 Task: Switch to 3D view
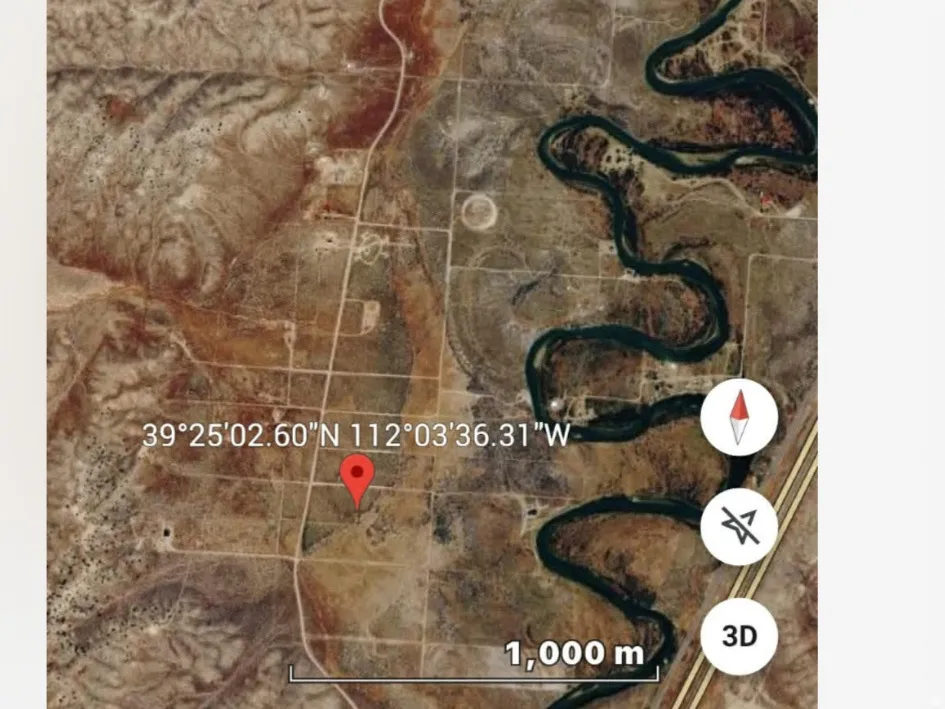(739, 636)
